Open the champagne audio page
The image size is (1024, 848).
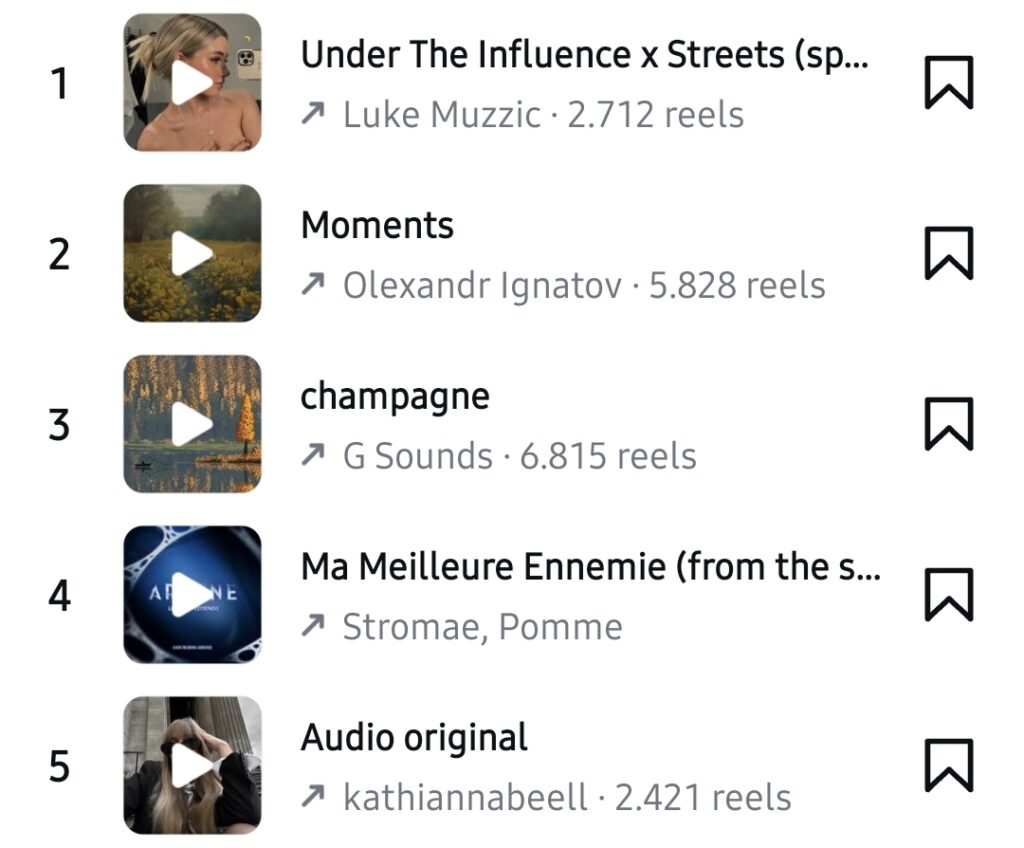click(x=395, y=397)
